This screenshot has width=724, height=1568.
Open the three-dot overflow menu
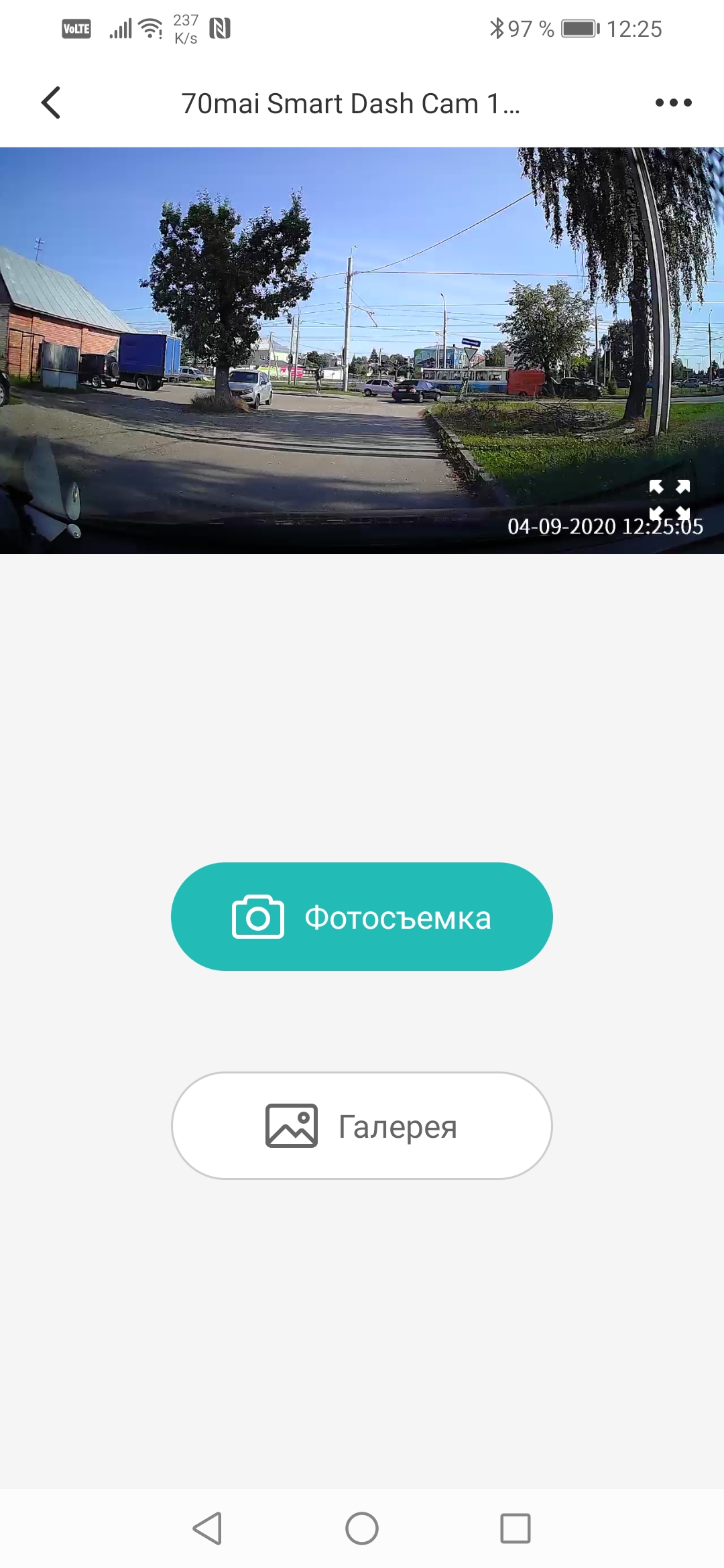[673, 103]
